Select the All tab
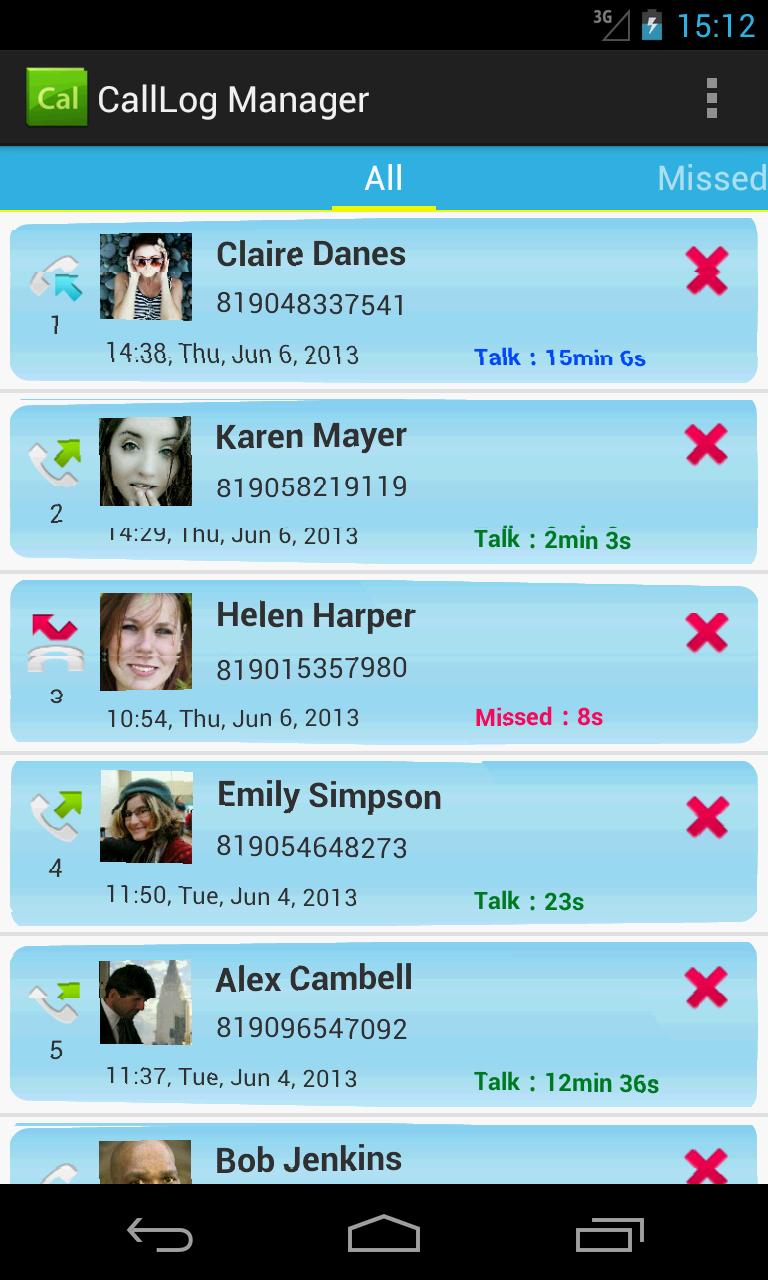768x1280 pixels. point(384,178)
